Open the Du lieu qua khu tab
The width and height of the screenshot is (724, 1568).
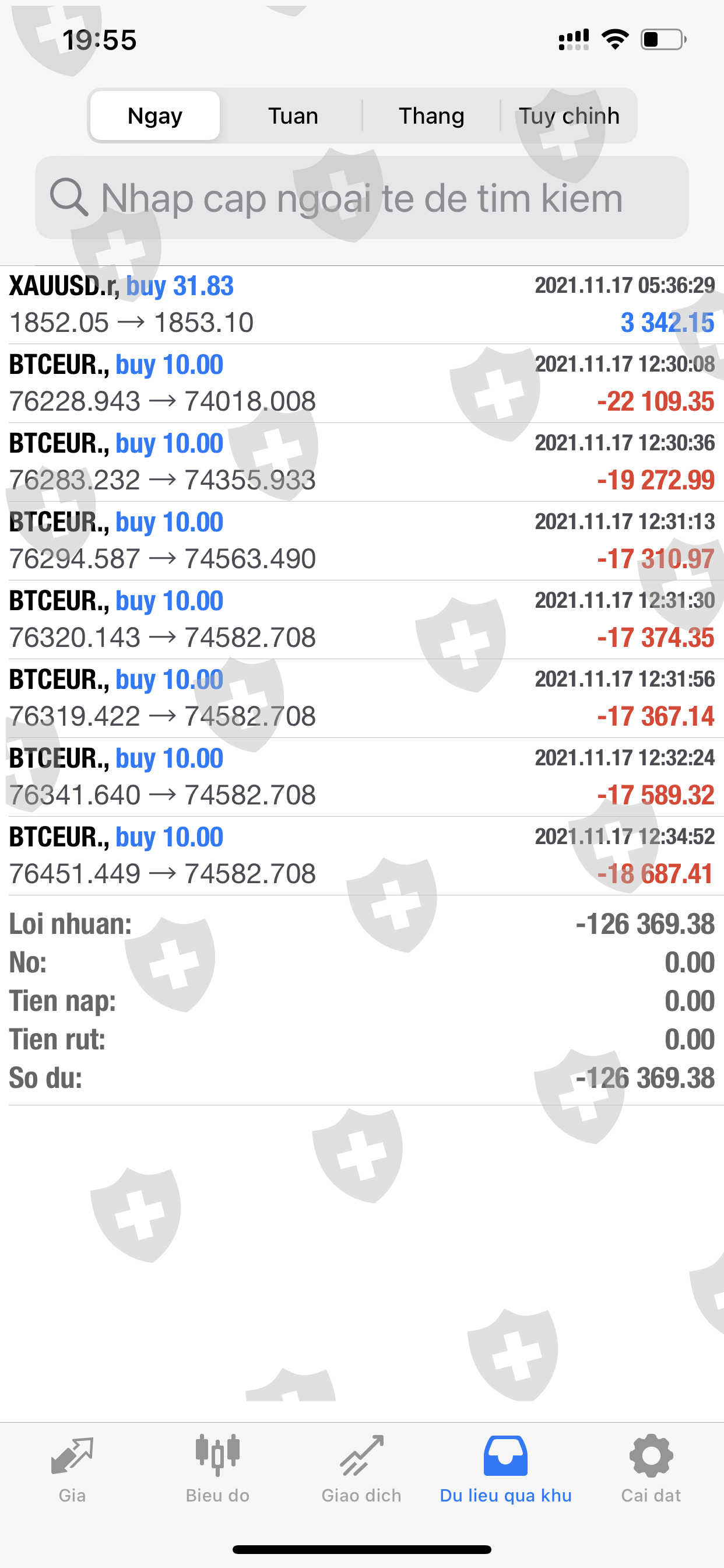[505, 1468]
